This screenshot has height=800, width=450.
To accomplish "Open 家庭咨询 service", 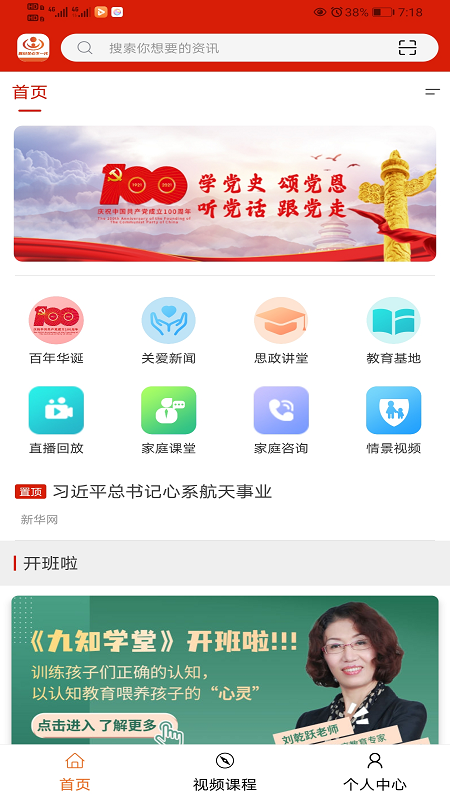I will 281,420.
